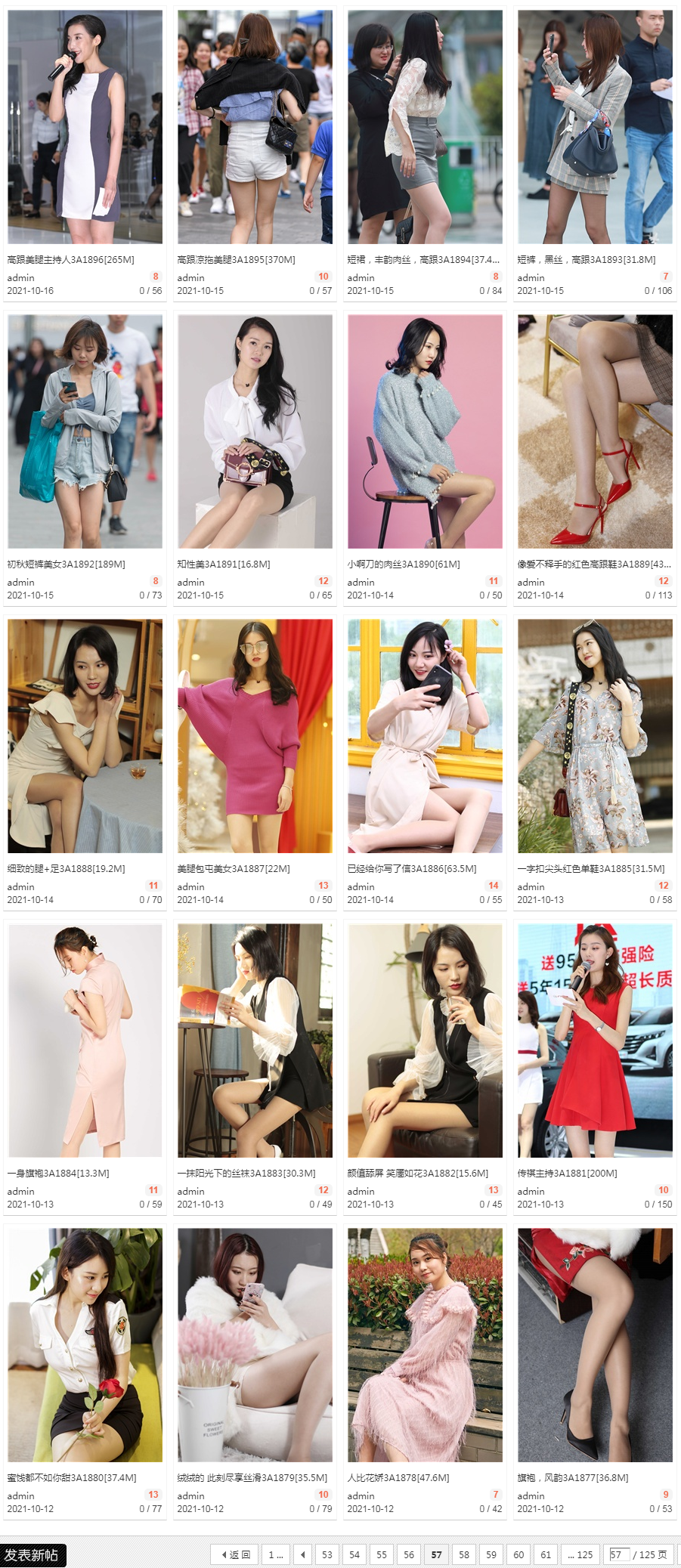This screenshot has height=1568, width=681.
Task: View post 细致的腿+足3A1888
Action: [66, 868]
